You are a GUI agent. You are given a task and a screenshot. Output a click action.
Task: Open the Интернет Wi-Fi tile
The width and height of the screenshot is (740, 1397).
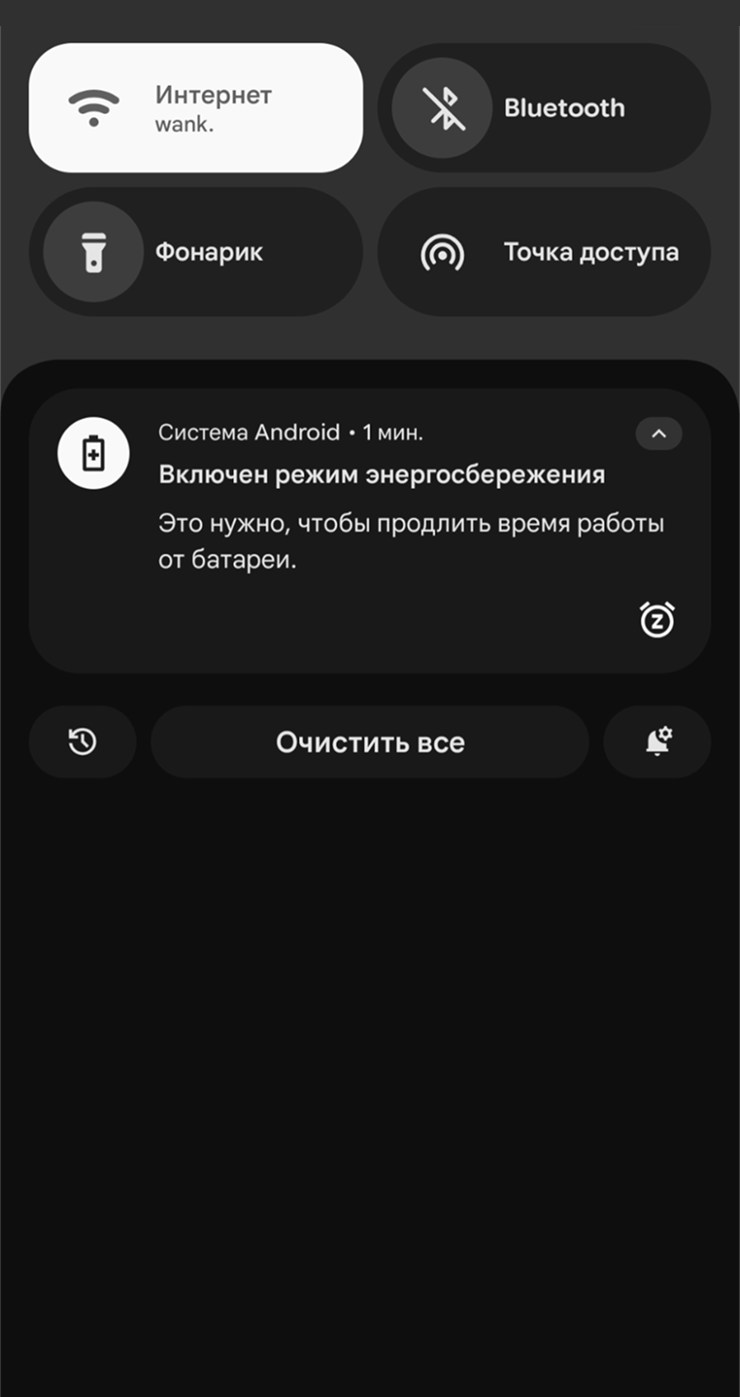pos(195,108)
